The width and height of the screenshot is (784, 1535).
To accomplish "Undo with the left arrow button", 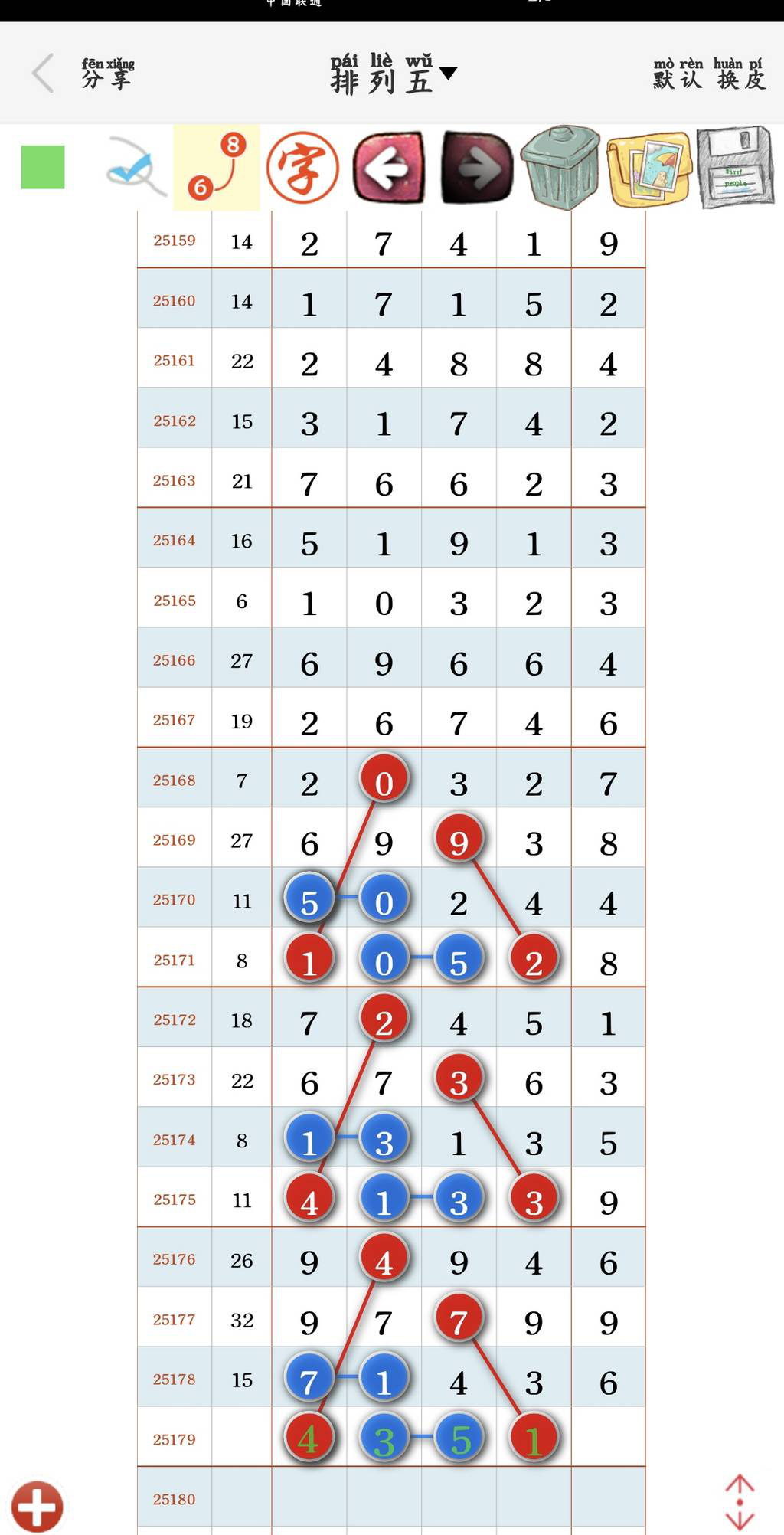I will pyautogui.click(x=388, y=167).
